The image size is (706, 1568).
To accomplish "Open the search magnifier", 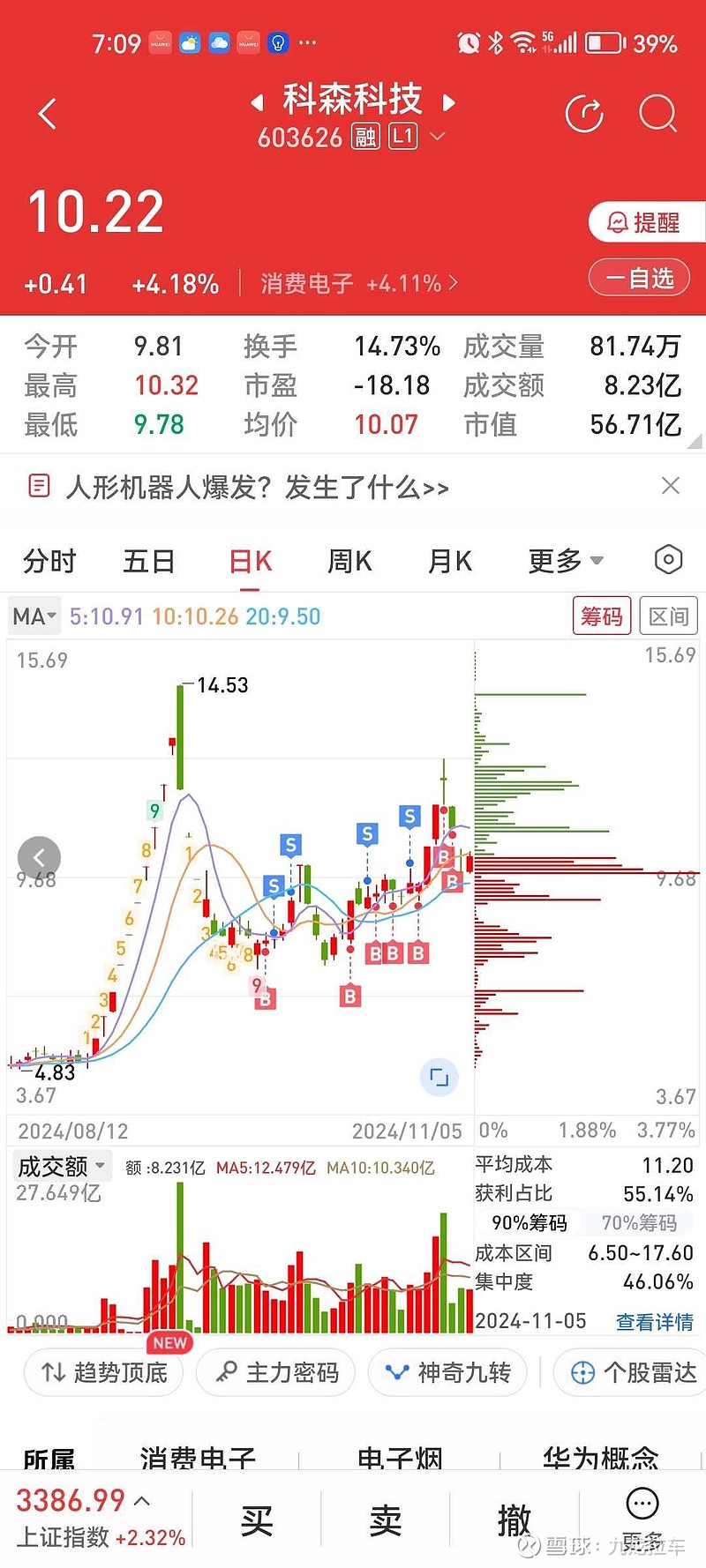I will click(x=657, y=114).
